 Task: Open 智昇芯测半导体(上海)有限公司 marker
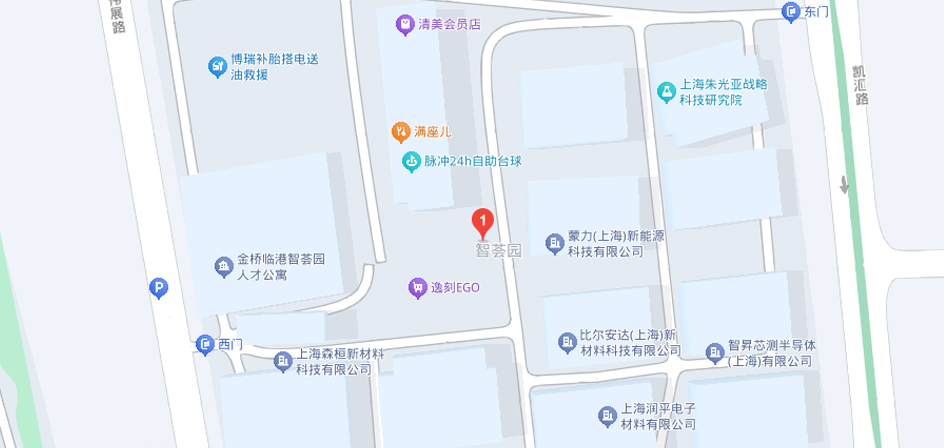pyautogui.click(x=715, y=352)
